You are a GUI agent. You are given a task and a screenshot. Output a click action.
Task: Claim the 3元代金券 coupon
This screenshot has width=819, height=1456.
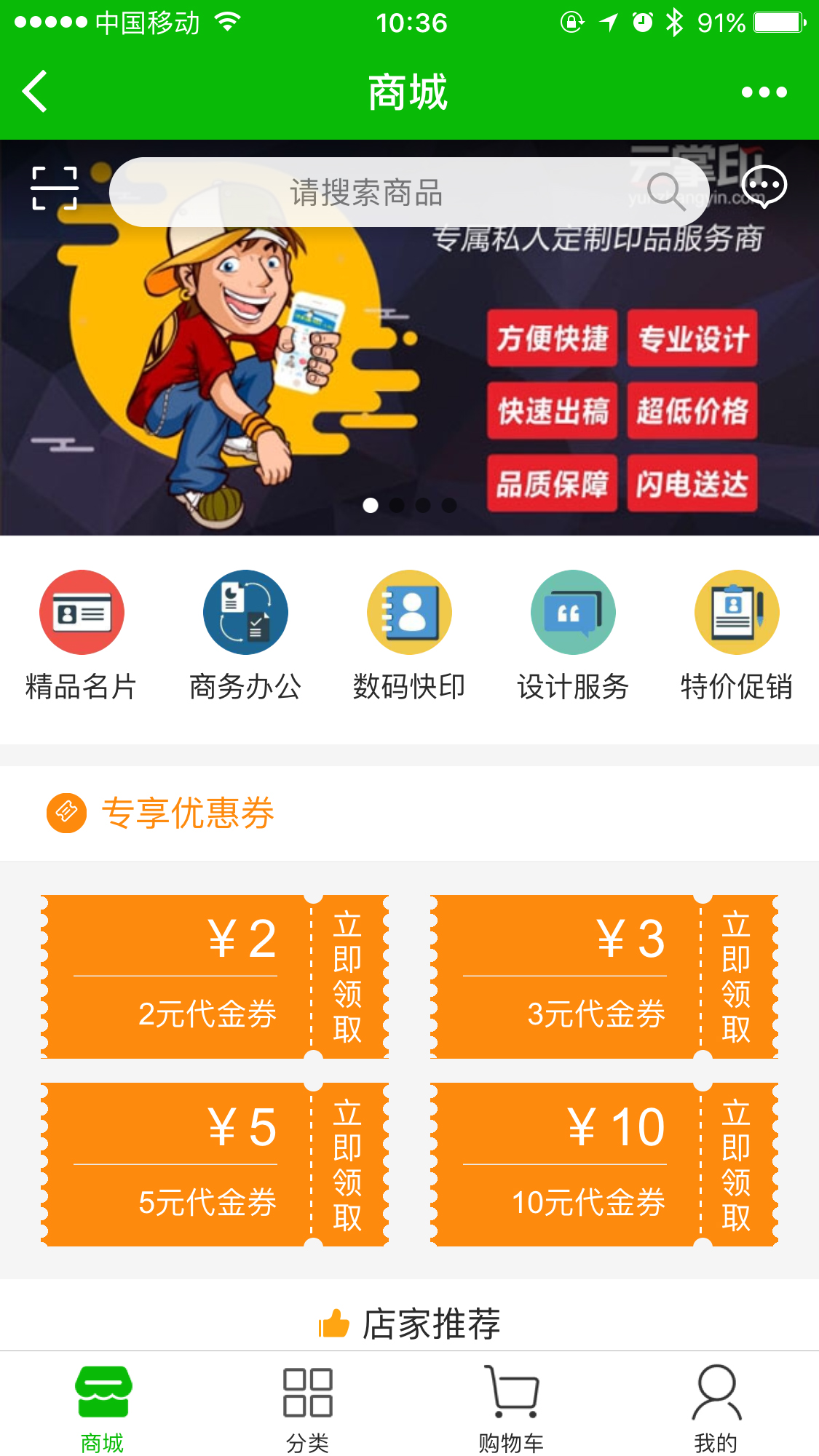(x=737, y=976)
